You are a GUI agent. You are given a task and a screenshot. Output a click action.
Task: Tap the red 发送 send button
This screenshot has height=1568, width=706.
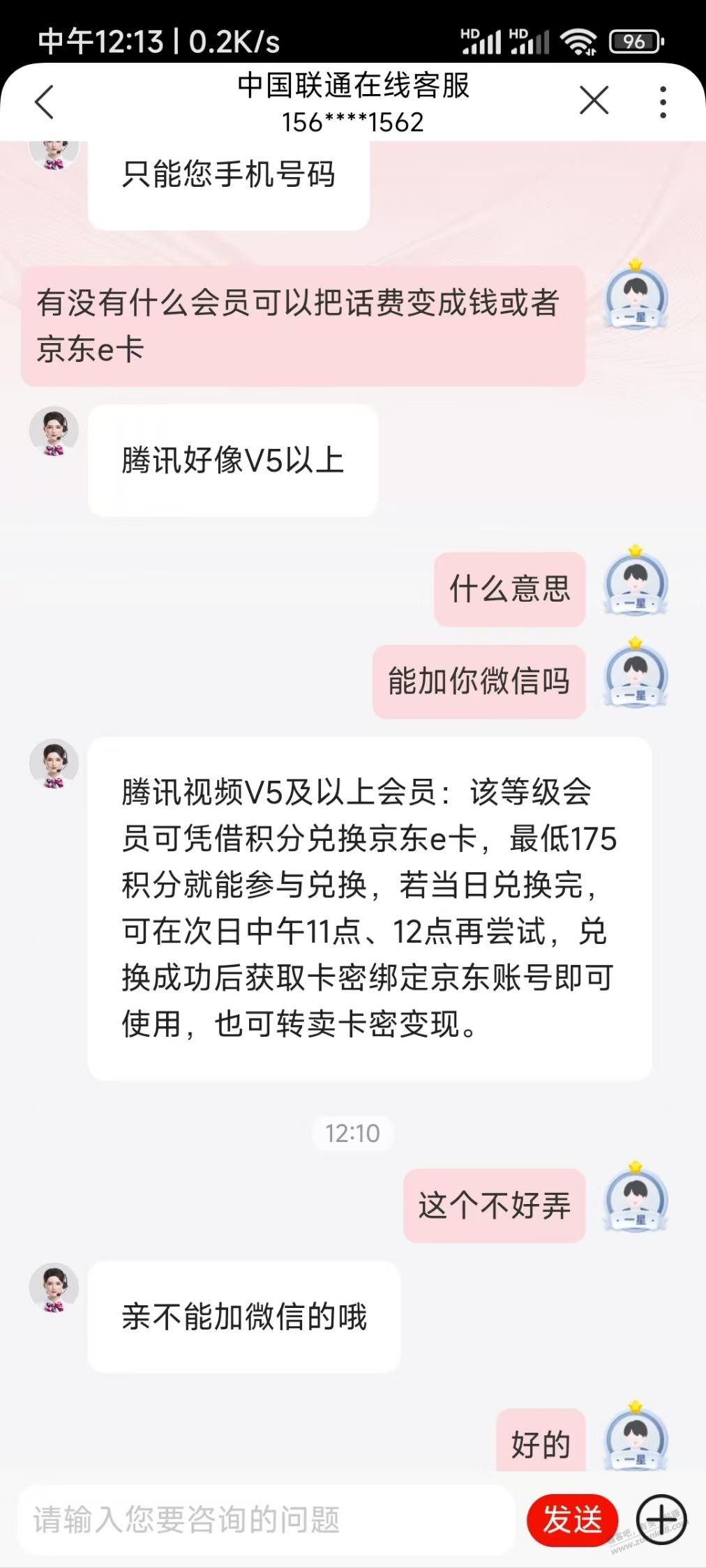point(572,1519)
